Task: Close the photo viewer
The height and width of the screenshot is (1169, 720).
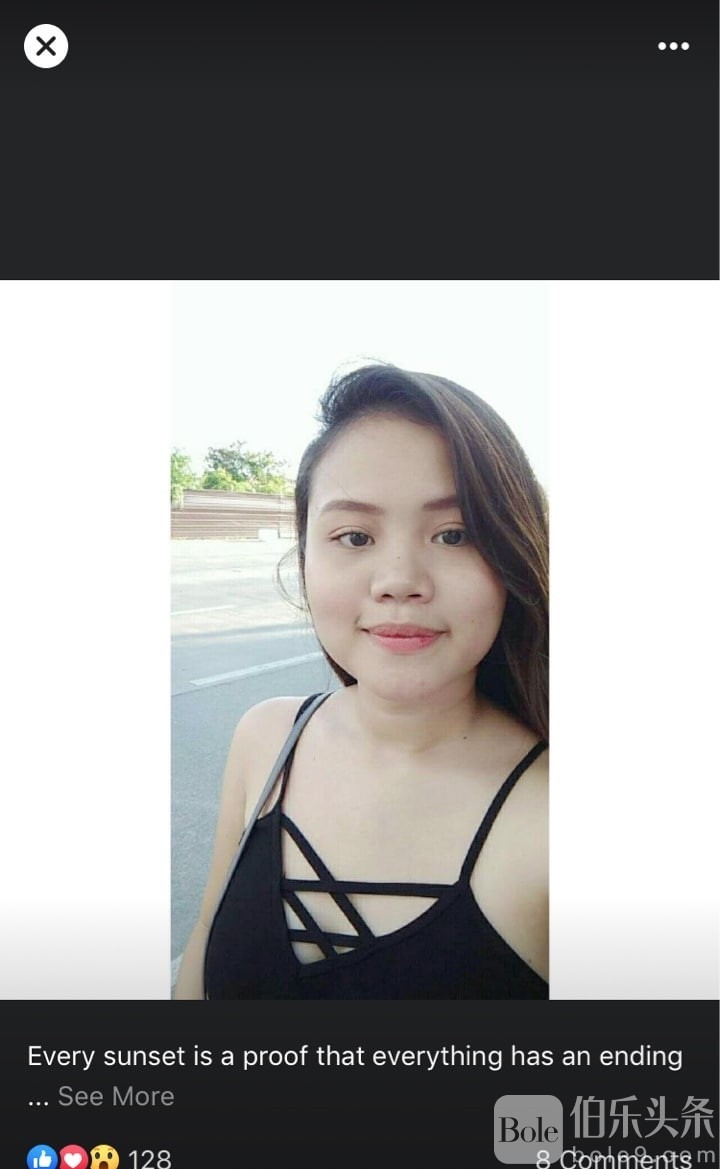Action: click(46, 46)
